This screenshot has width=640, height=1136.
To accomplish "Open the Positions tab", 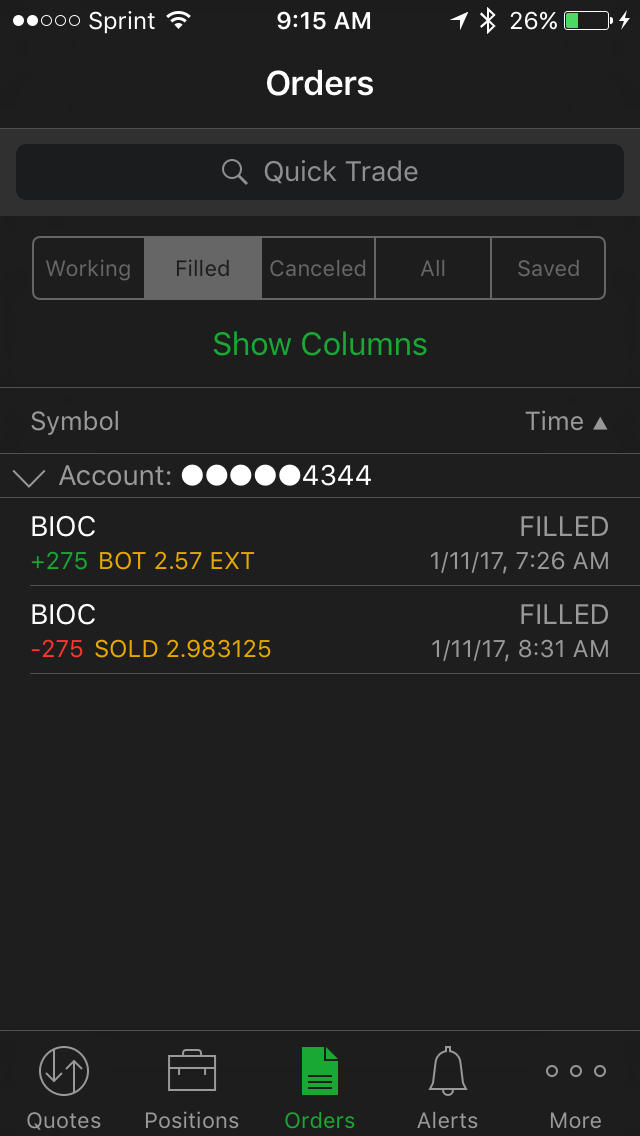I will point(192,1086).
